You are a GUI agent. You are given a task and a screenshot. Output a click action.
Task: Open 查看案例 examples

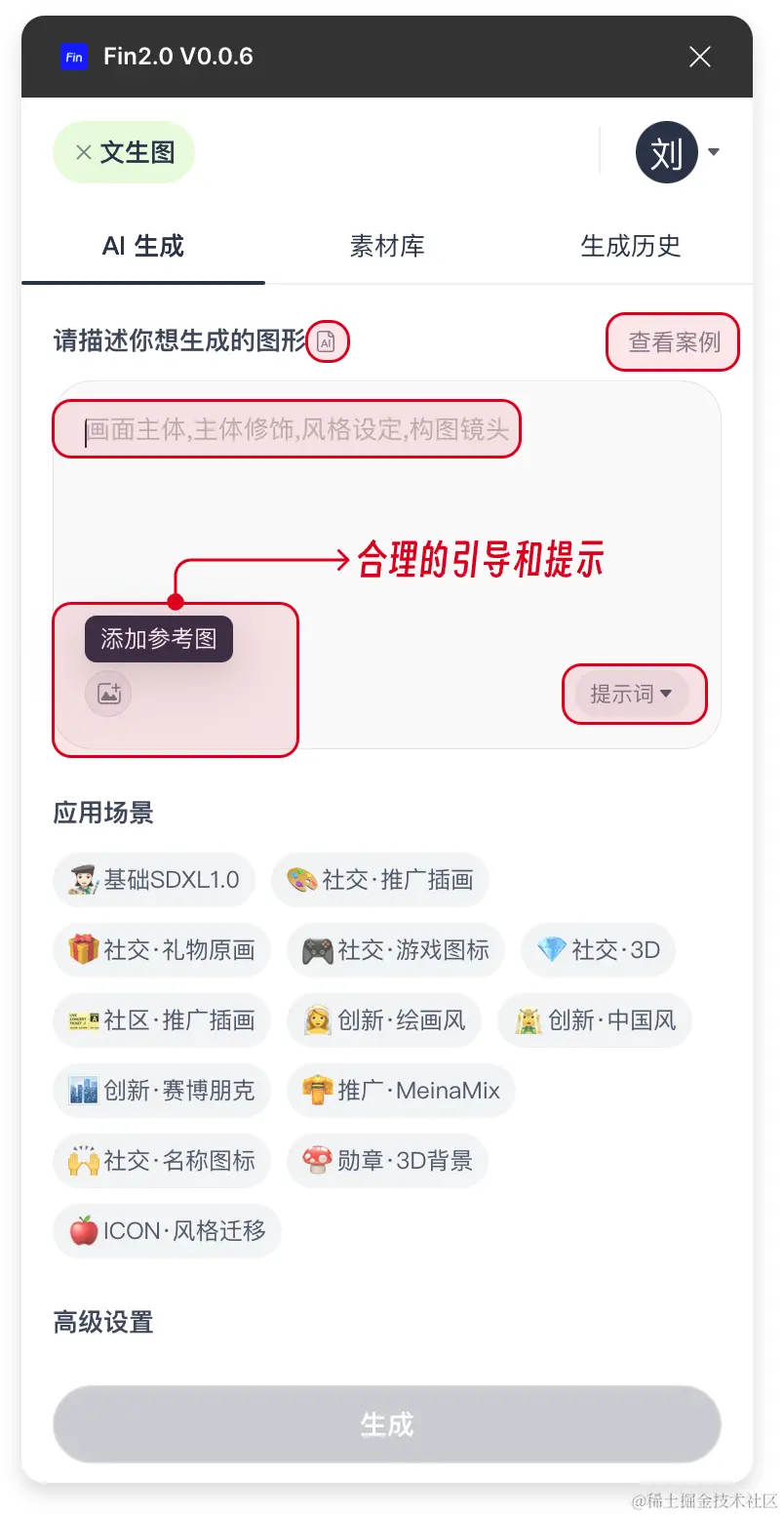coord(674,342)
